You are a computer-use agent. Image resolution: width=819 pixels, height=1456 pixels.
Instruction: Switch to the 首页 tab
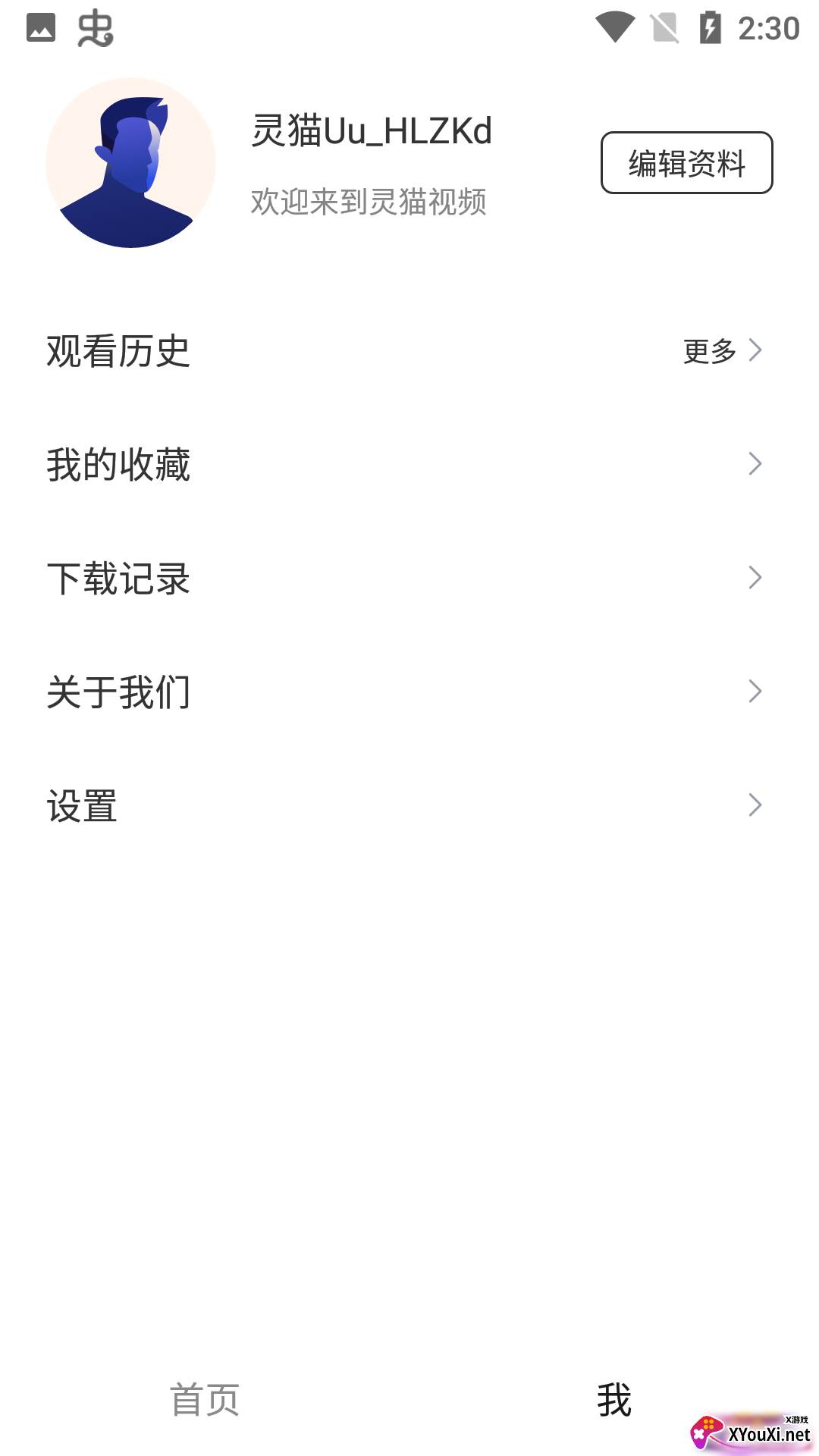click(205, 1399)
